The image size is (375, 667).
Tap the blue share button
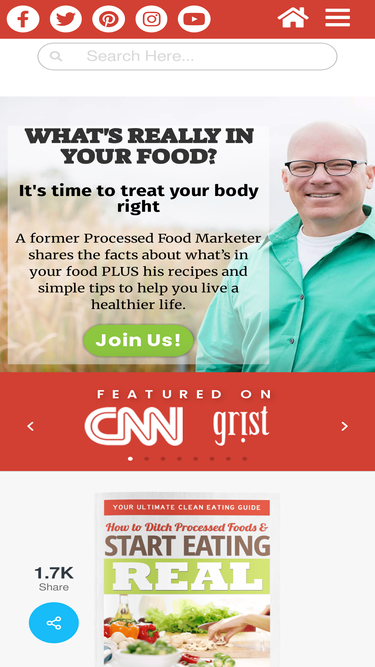coord(54,623)
